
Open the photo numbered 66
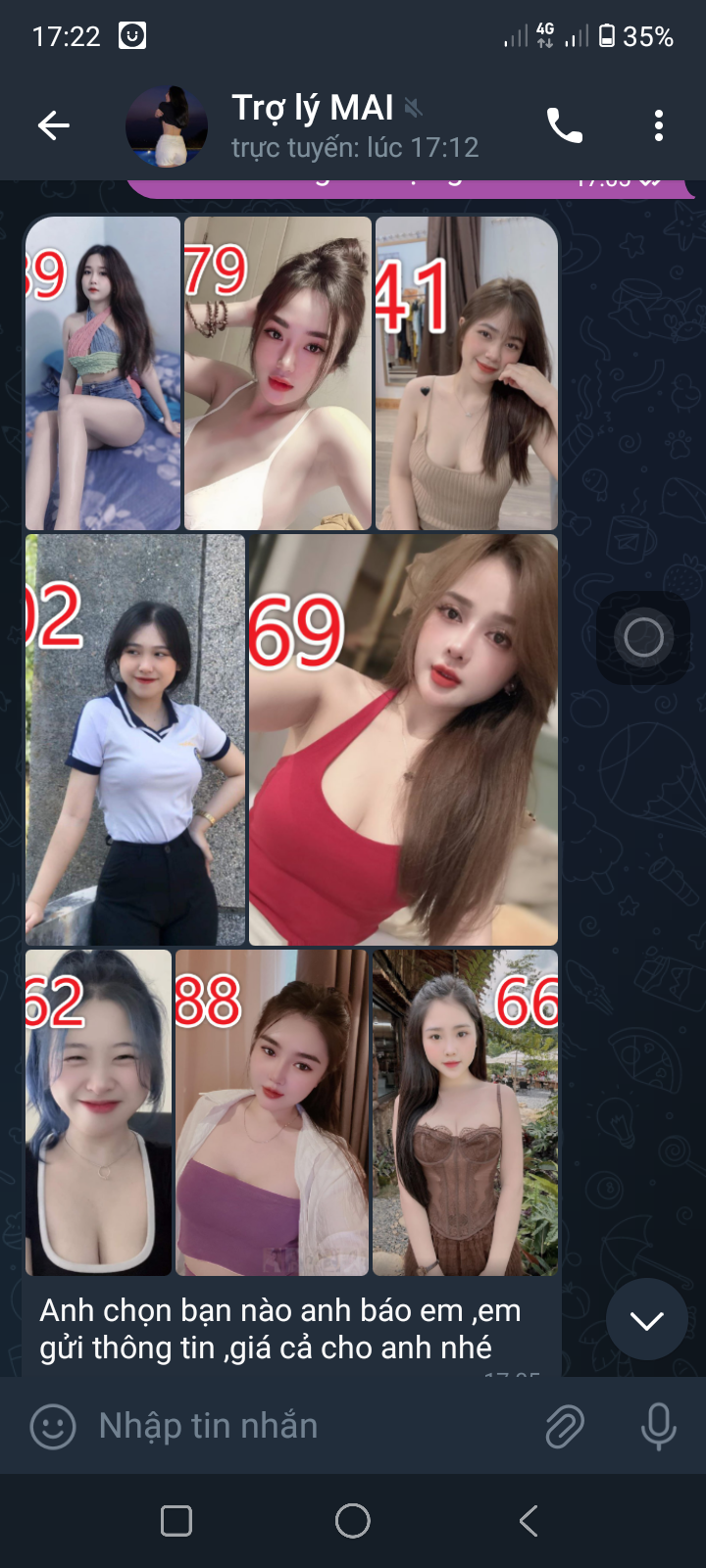[x=465, y=1112]
